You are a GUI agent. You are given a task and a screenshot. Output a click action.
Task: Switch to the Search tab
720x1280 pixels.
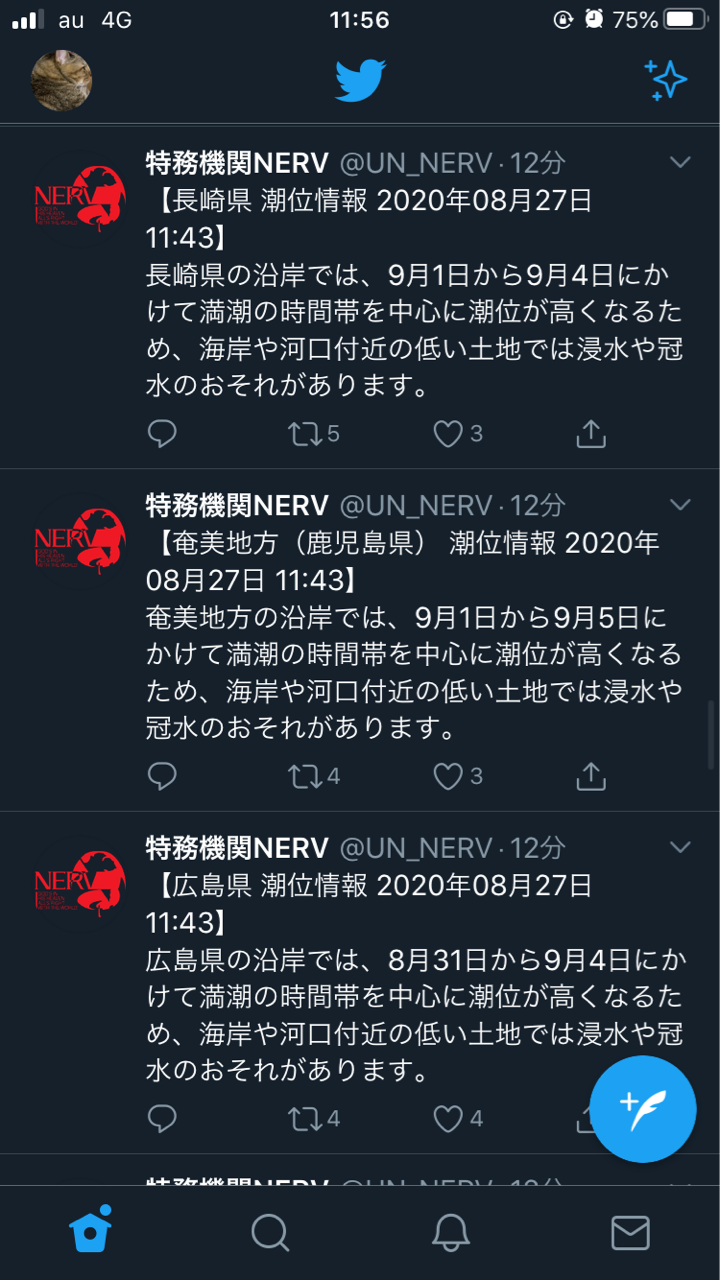[x=270, y=1232]
